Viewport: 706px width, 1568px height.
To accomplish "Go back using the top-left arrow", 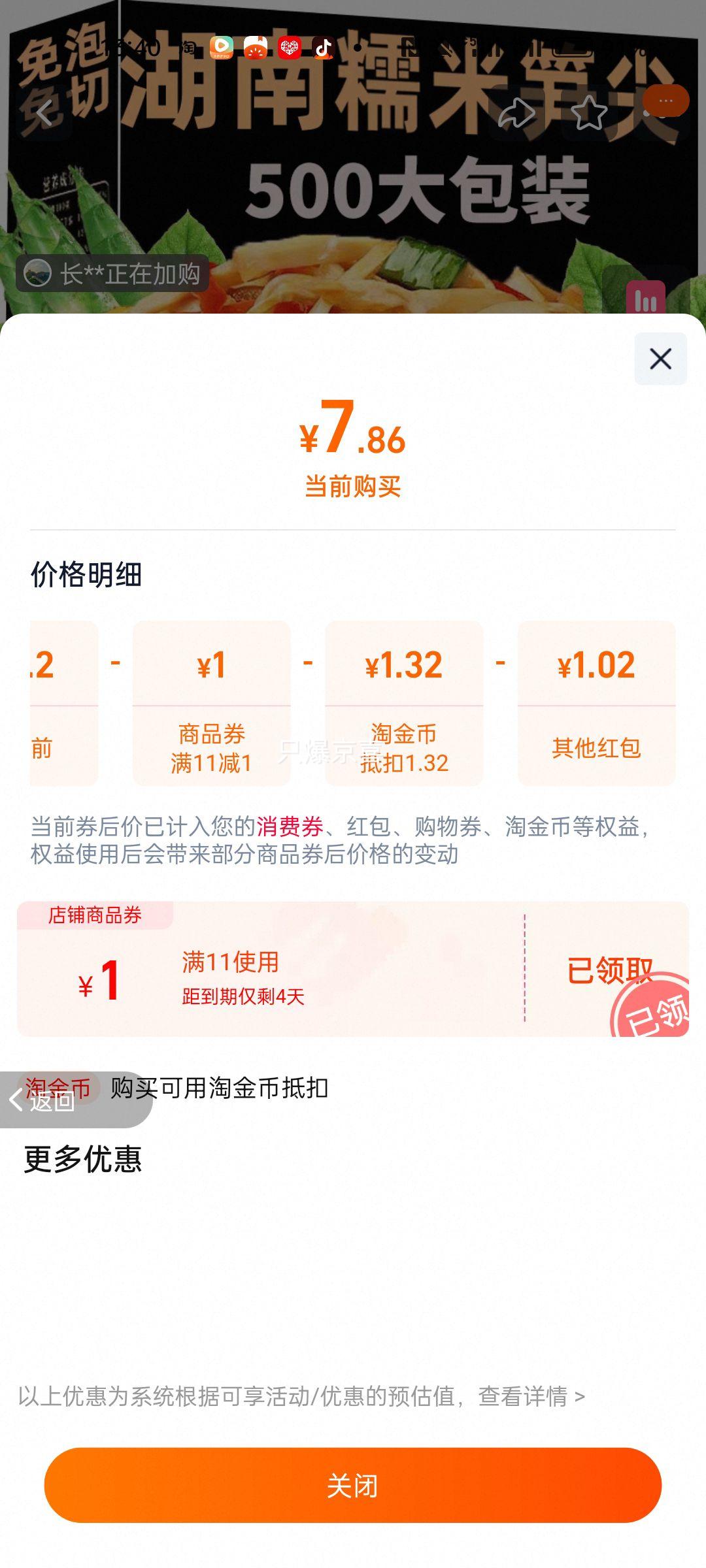I will (44, 113).
